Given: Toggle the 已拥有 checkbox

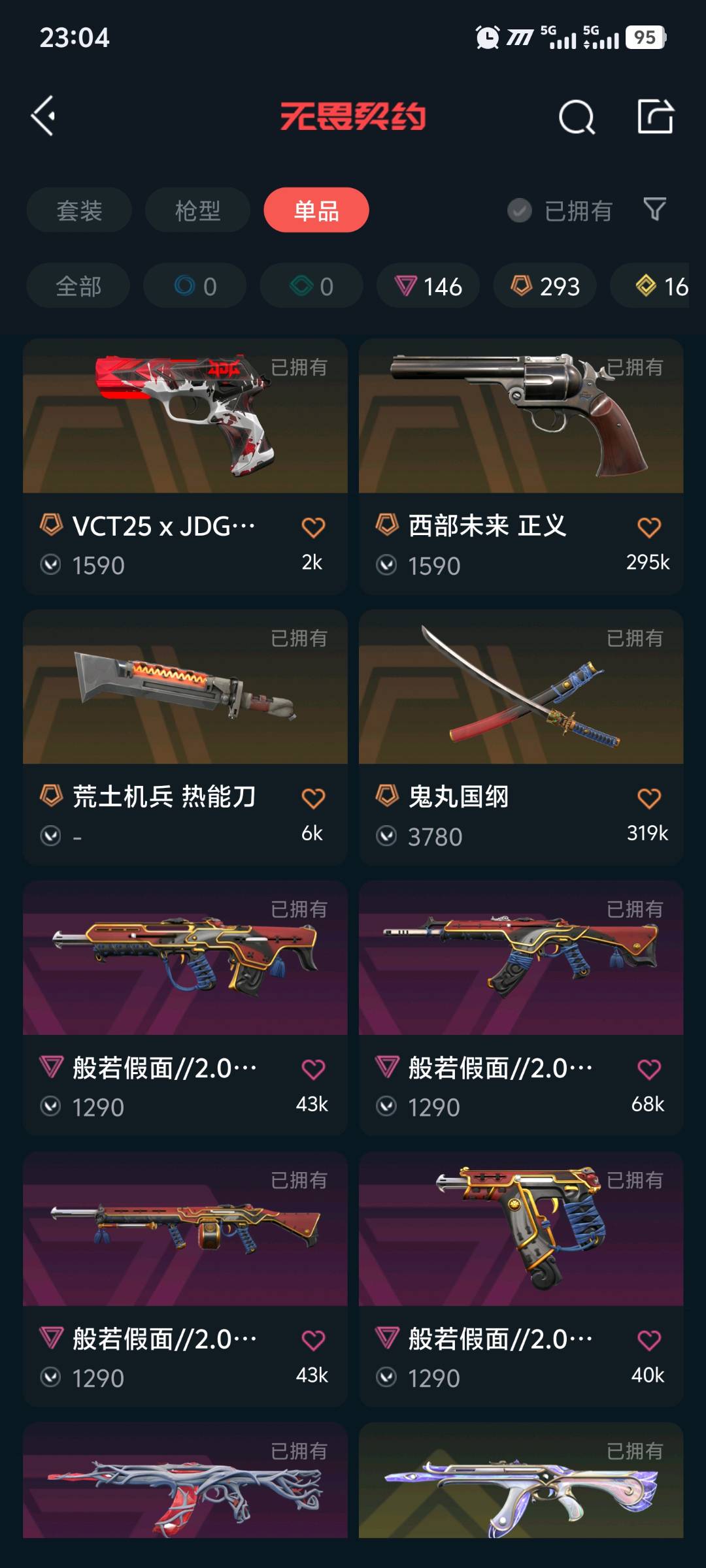Looking at the screenshot, I should pos(520,210).
